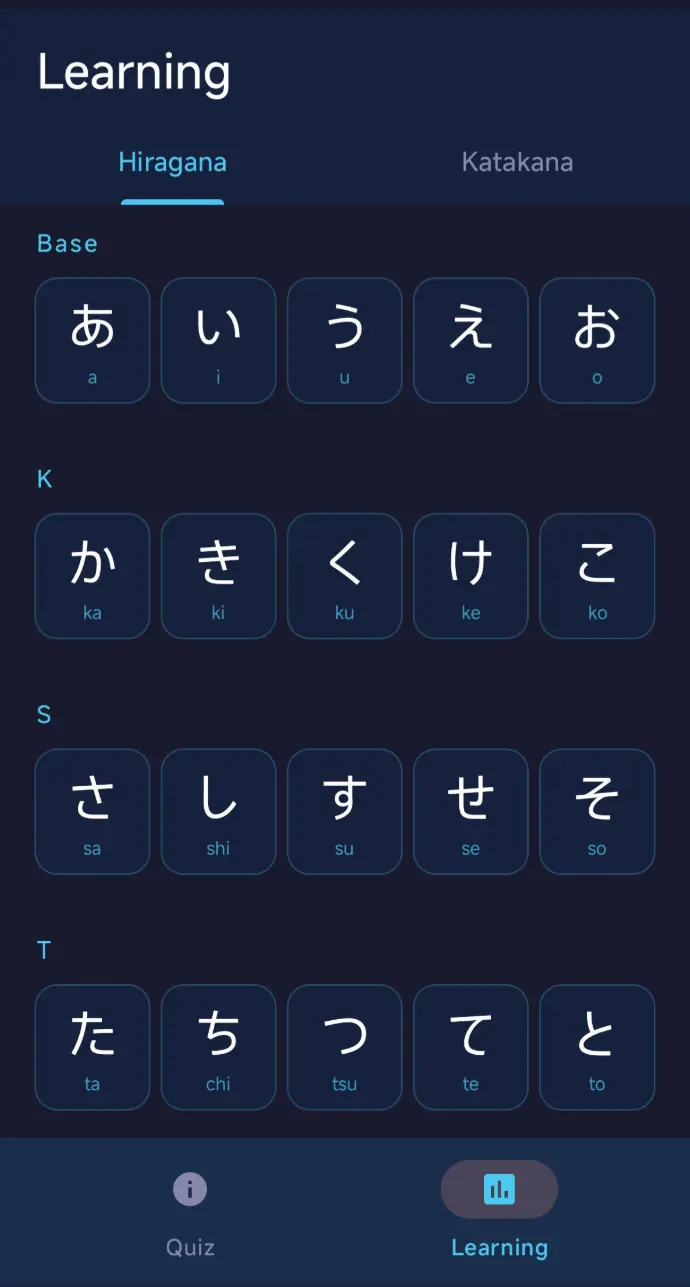
Task: Tap the と (to) character card
Action: click(597, 1047)
